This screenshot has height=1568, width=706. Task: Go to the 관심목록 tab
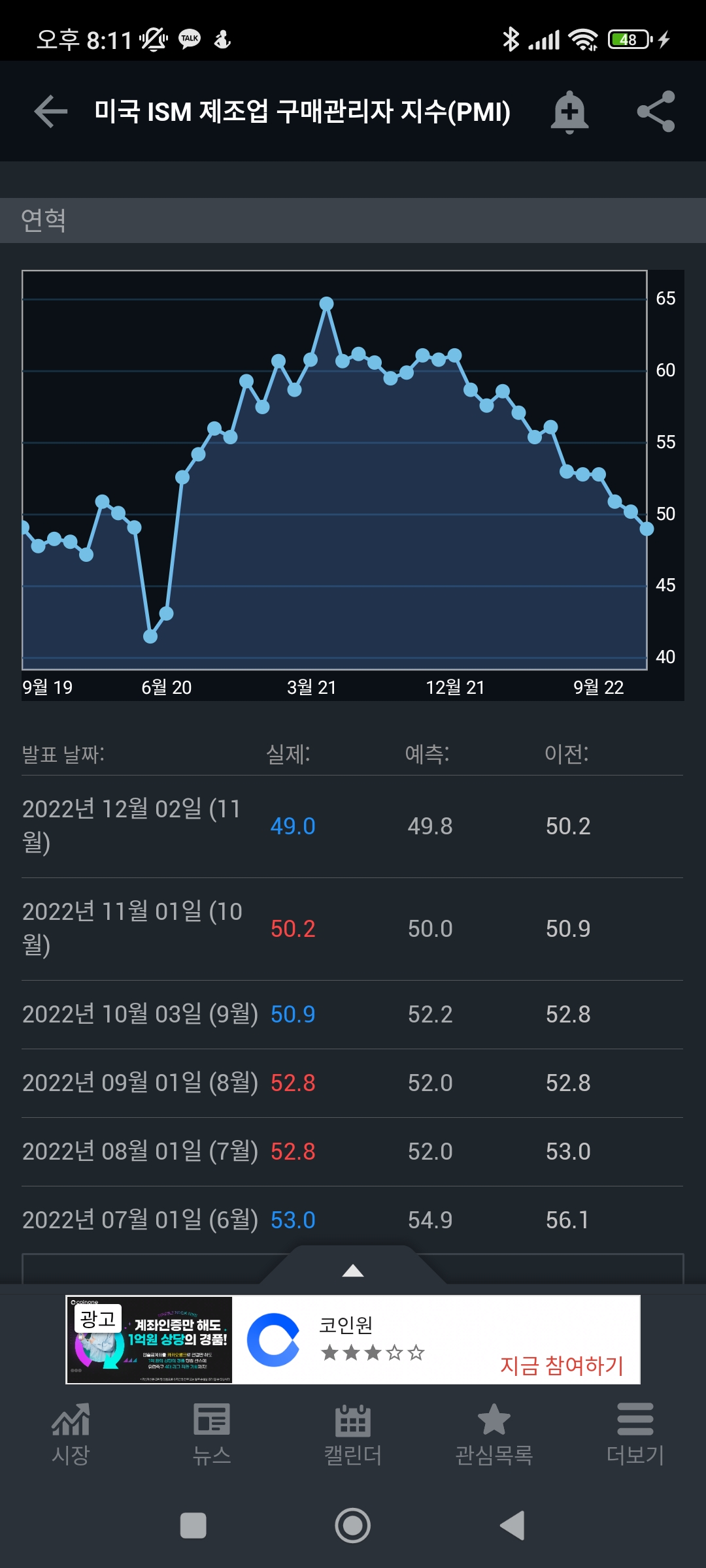click(x=494, y=1433)
